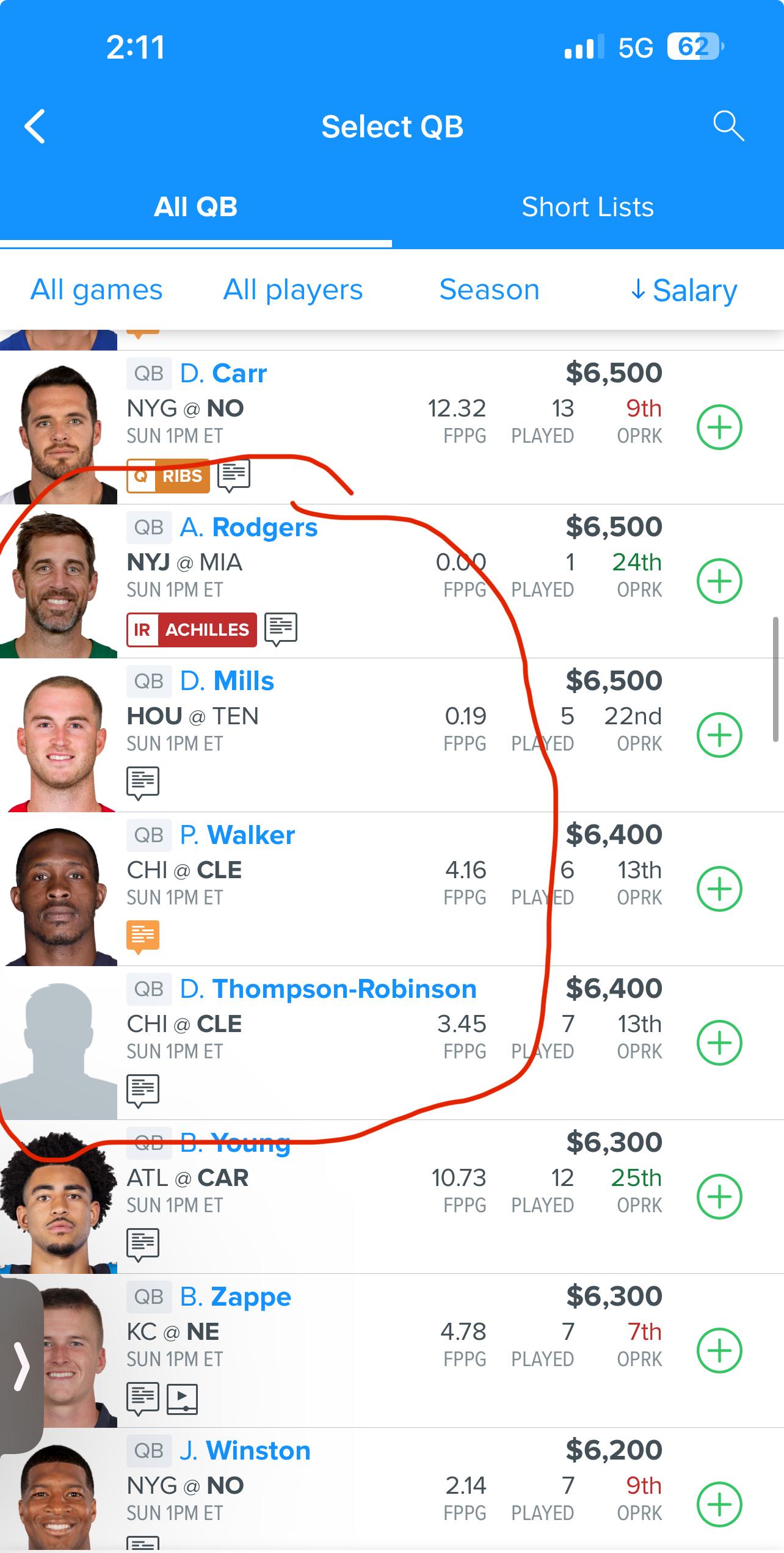
Task: Open the All games filter
Action: click(96, 289)
